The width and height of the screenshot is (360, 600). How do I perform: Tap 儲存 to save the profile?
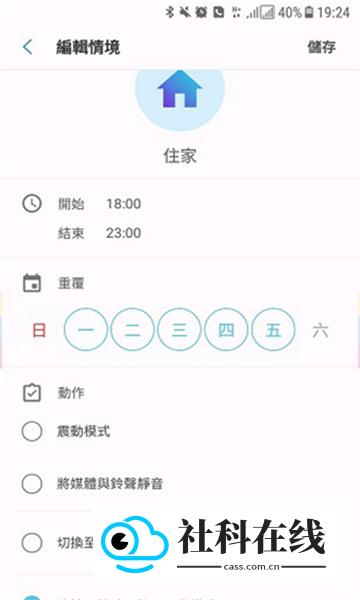[x=321, y=47]
